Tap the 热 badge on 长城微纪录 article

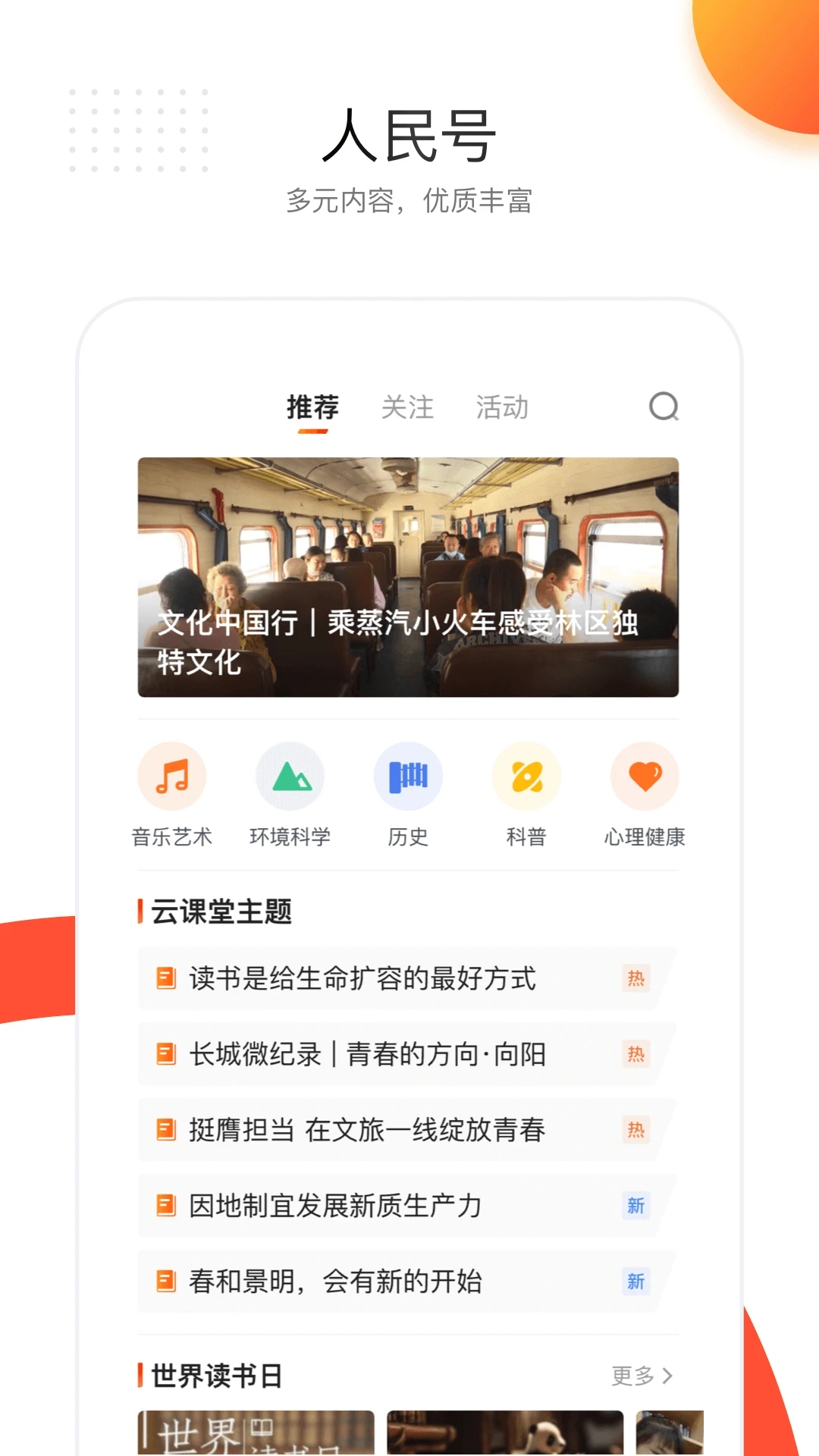click(x=637, y=1055)
